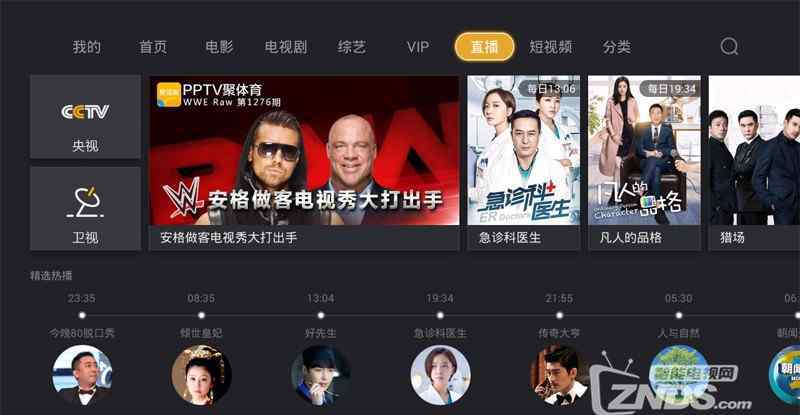800x415 pixels.
Task: Open the 卫视 satellite channel tile
Action: pos(85,208)
